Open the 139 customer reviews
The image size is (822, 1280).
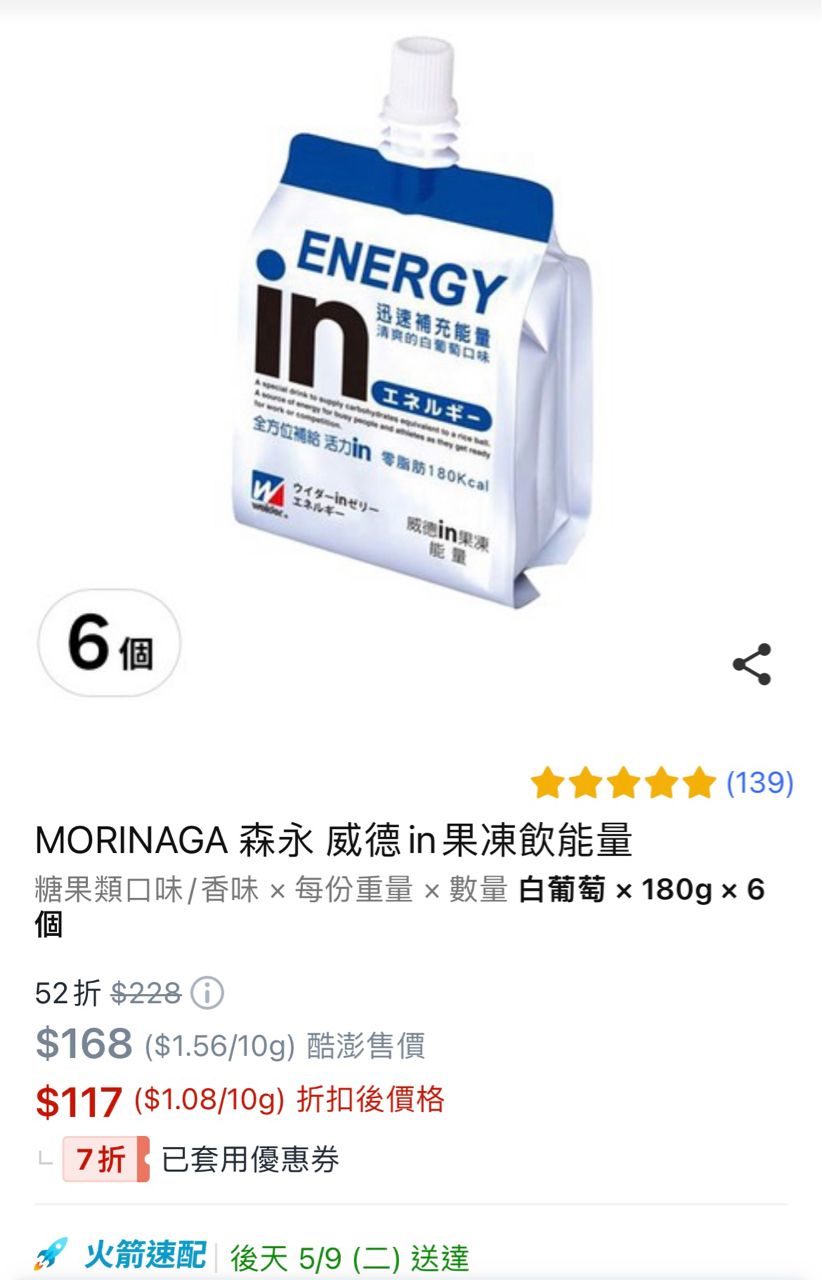click(760, 782)
